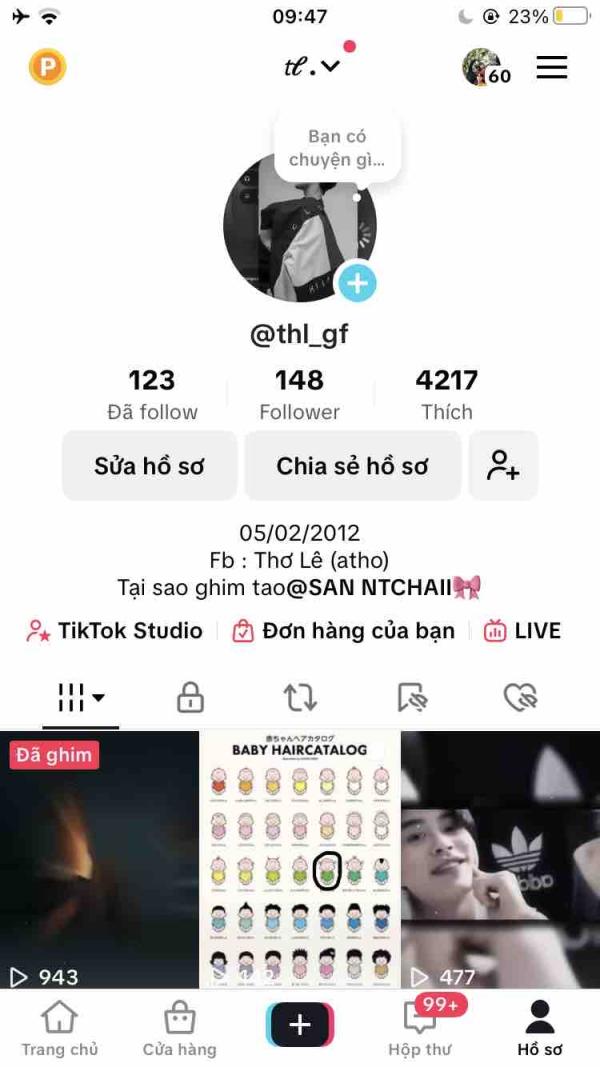Open Đơn hàng của bạn

[343, 631]
